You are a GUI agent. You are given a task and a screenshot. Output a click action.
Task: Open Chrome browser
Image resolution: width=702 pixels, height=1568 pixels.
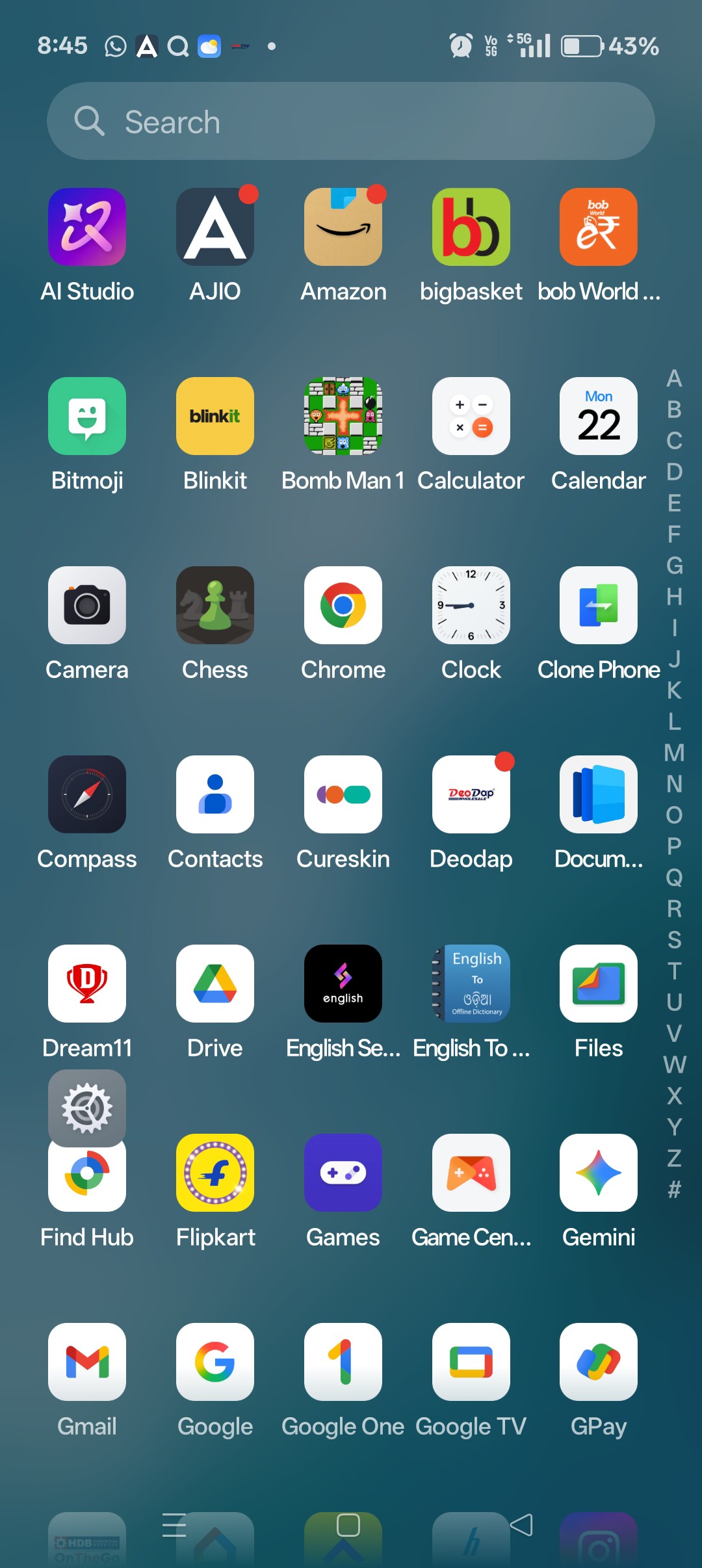click(x=343, y=605)
